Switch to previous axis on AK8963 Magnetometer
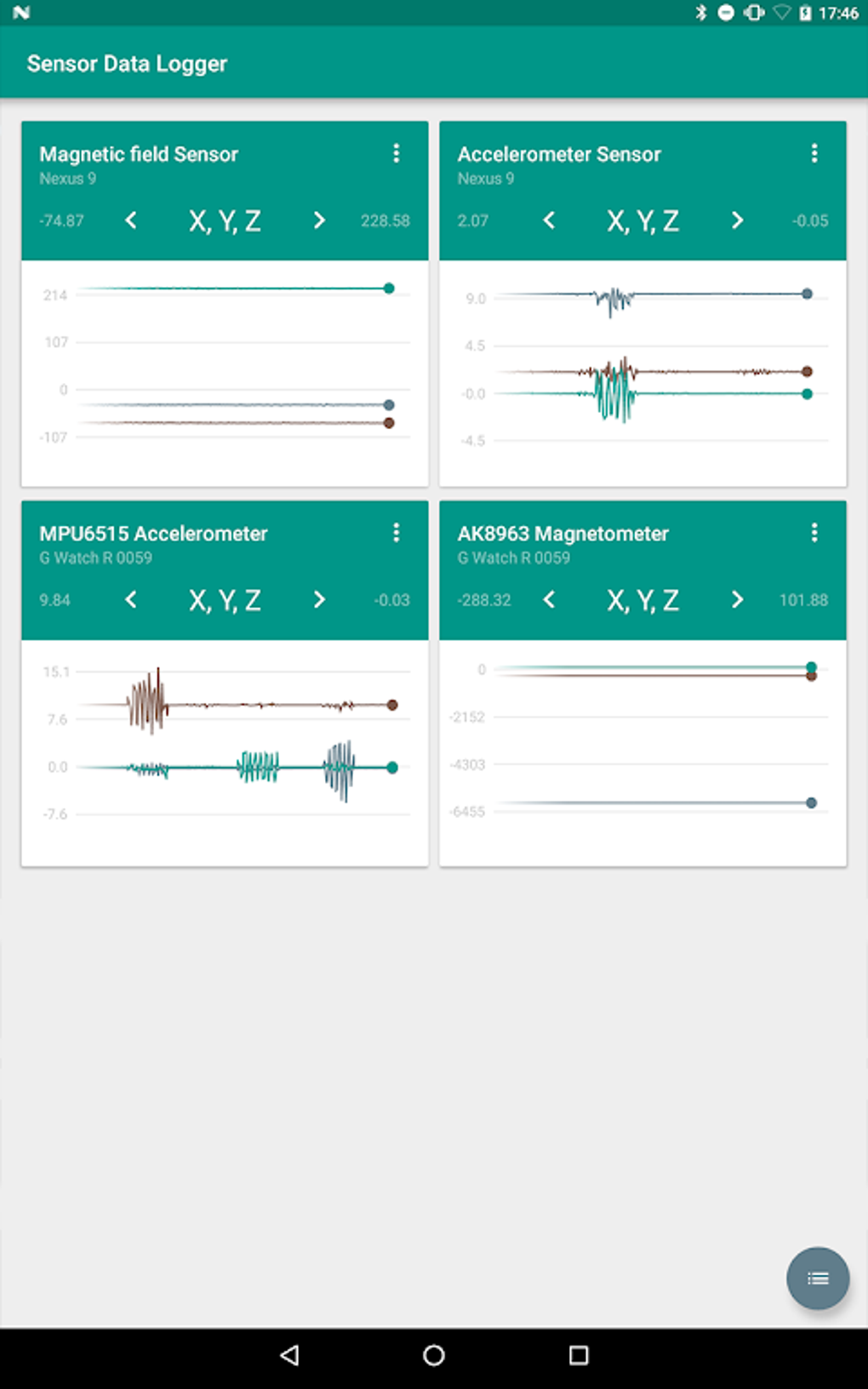Image resolution: width=868 pixels, height=1389 pixels. tap(550, 600)
